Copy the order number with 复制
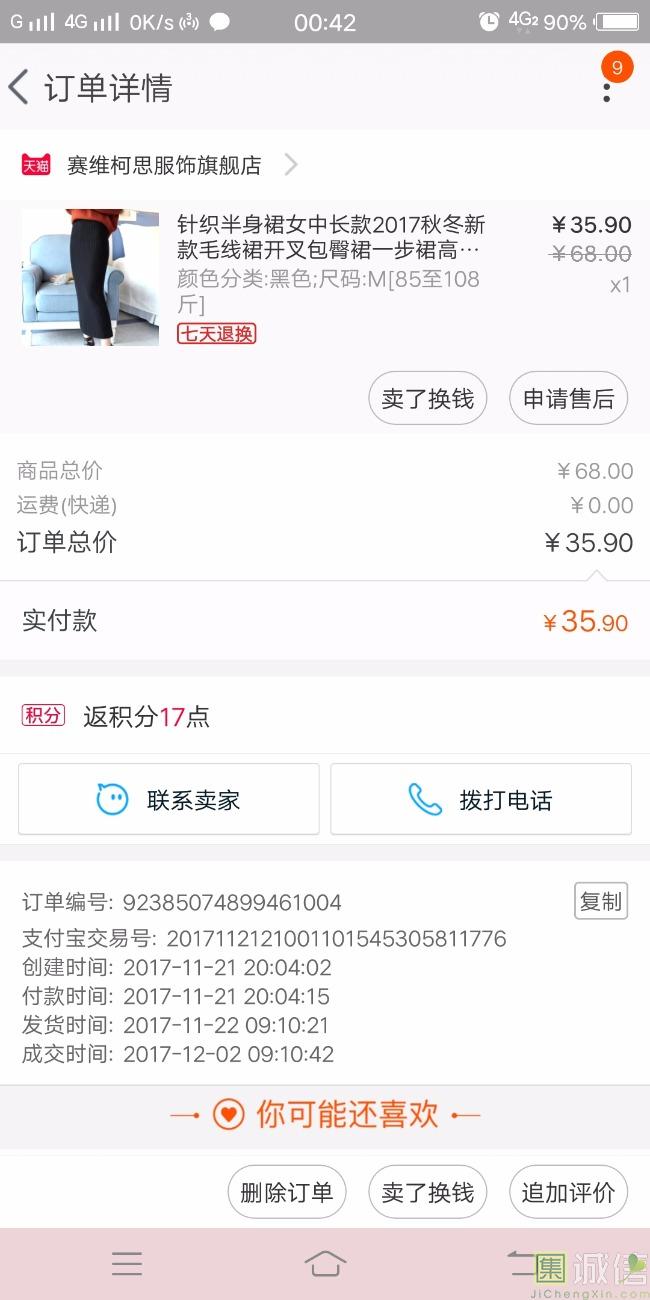 tap(600, 901)
